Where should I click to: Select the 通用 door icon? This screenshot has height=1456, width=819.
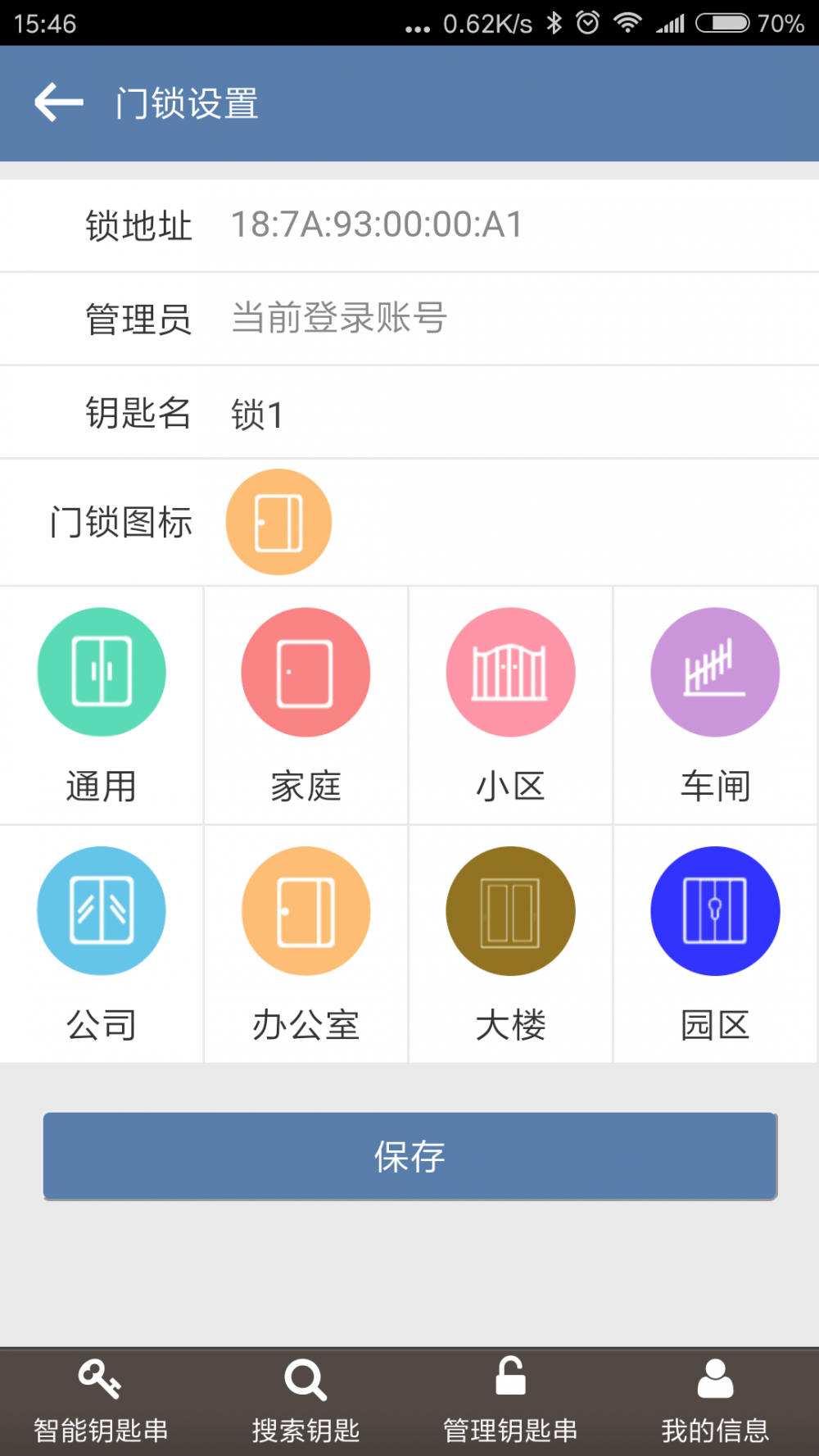click(102, 673)
